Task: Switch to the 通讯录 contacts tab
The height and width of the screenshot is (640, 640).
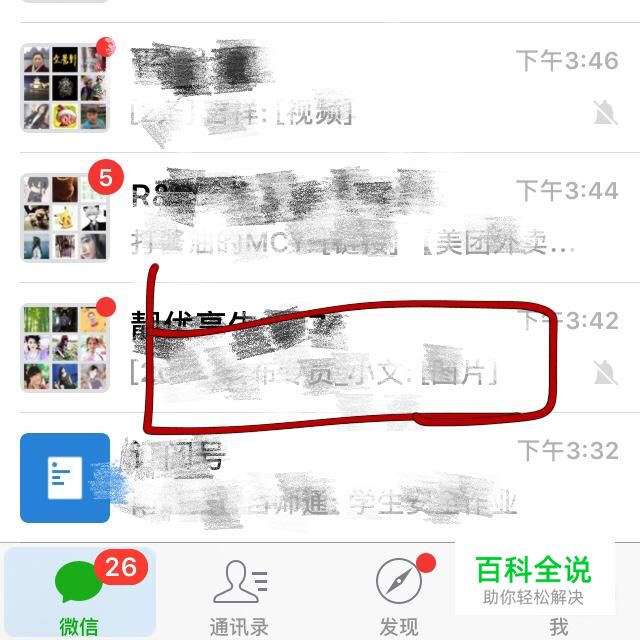Action: tap(239, 596)
